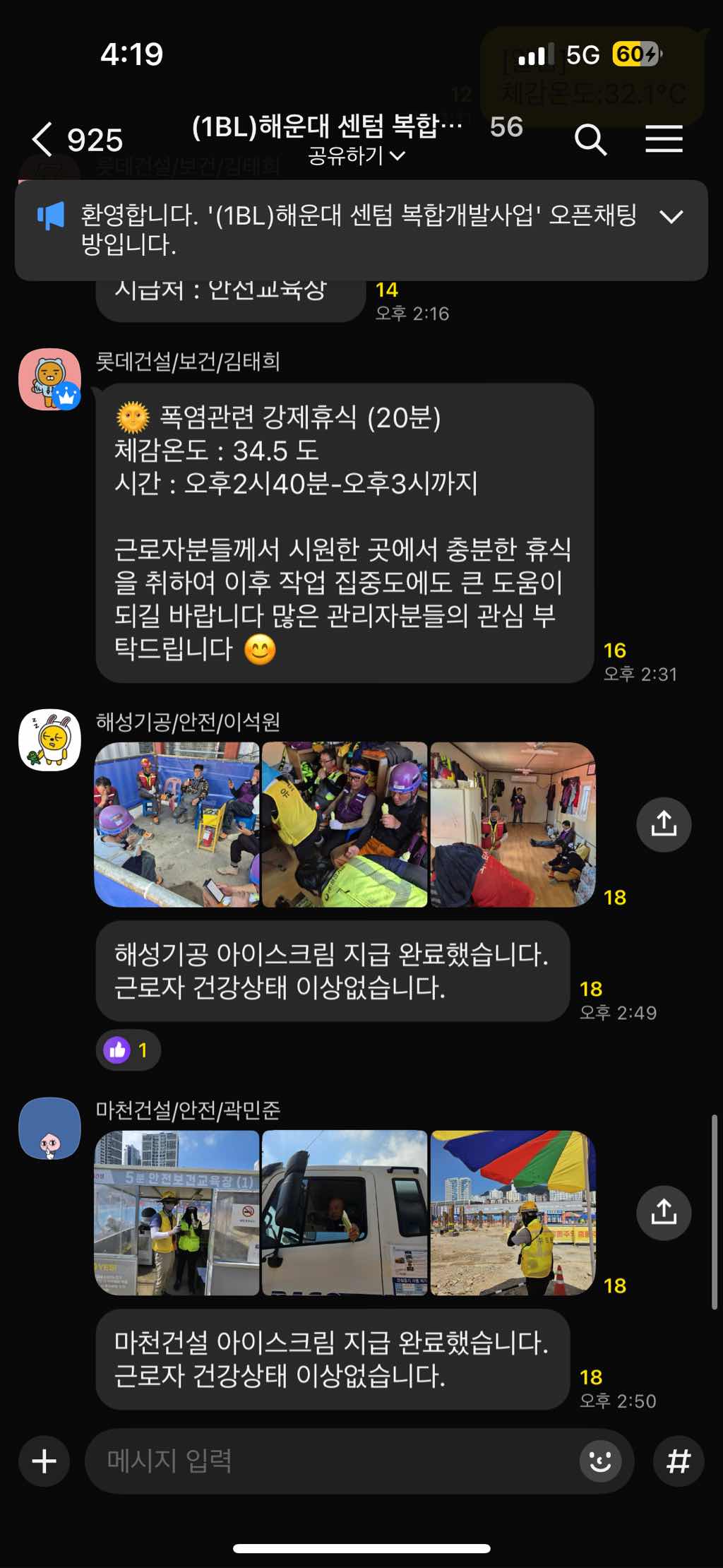This screenshot has height=1568, width=723.
Task: Open 이석원's profile picture
Action: tap(49, 740)
